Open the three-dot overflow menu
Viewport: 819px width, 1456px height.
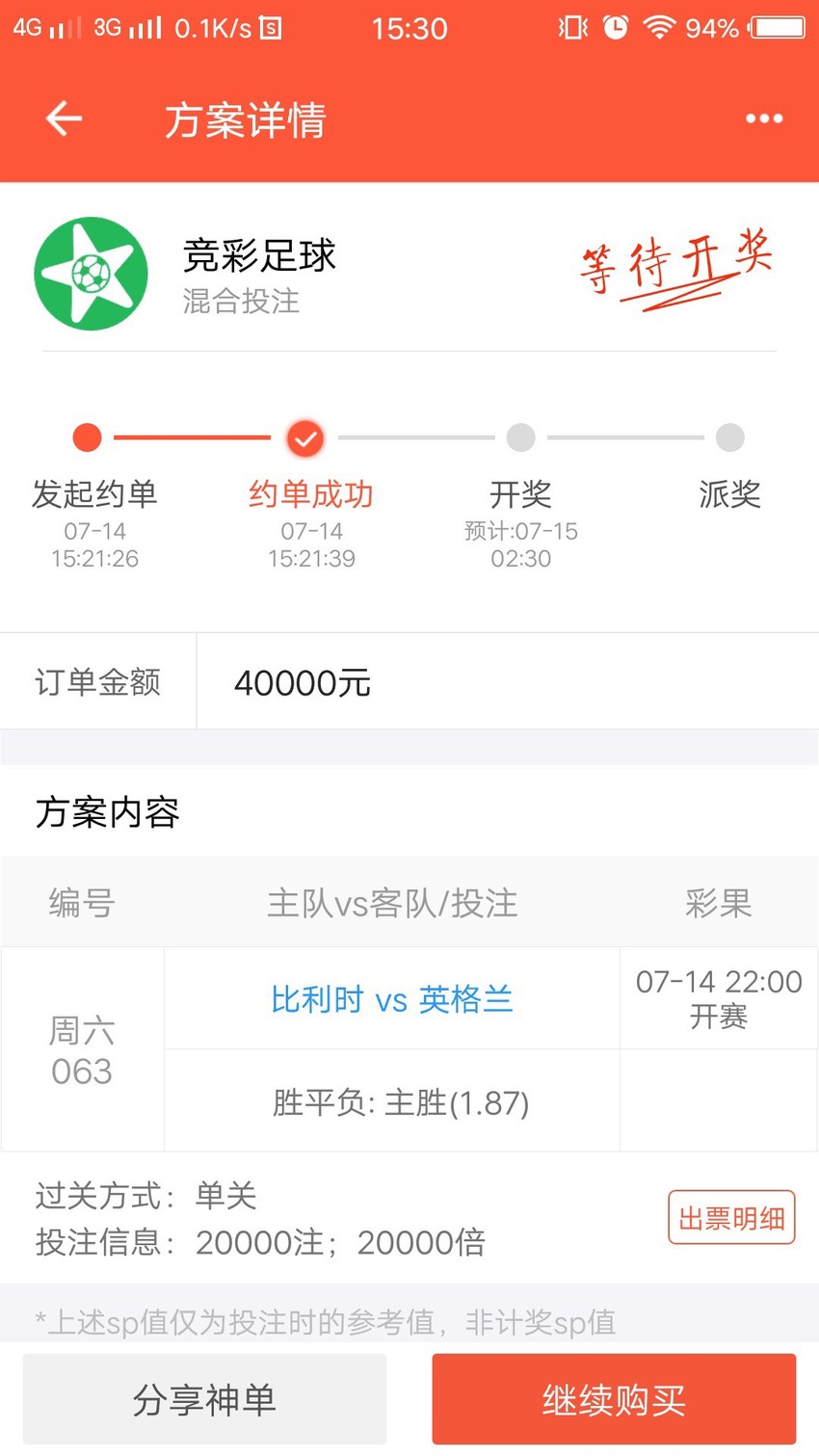764,119
